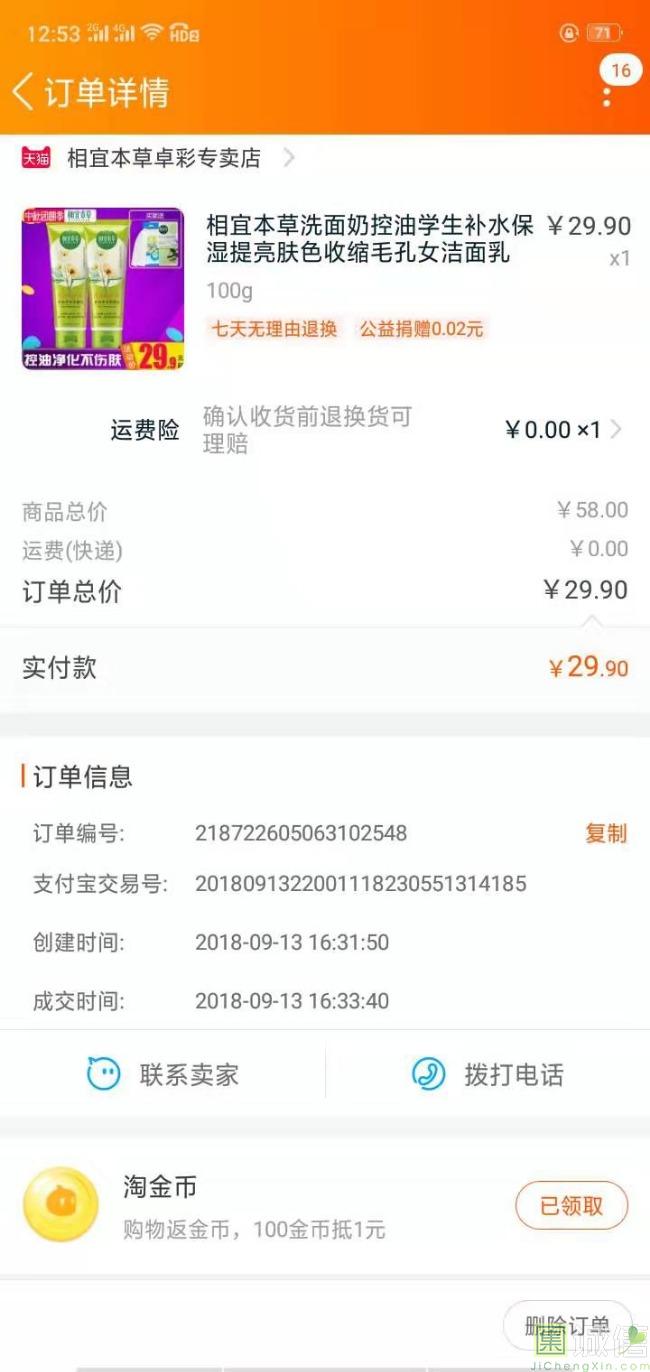The width and height of the screenshot is (650, 1372).
Task: Call the seller via 拨打电话
Action: click(x=488, y=1075)
